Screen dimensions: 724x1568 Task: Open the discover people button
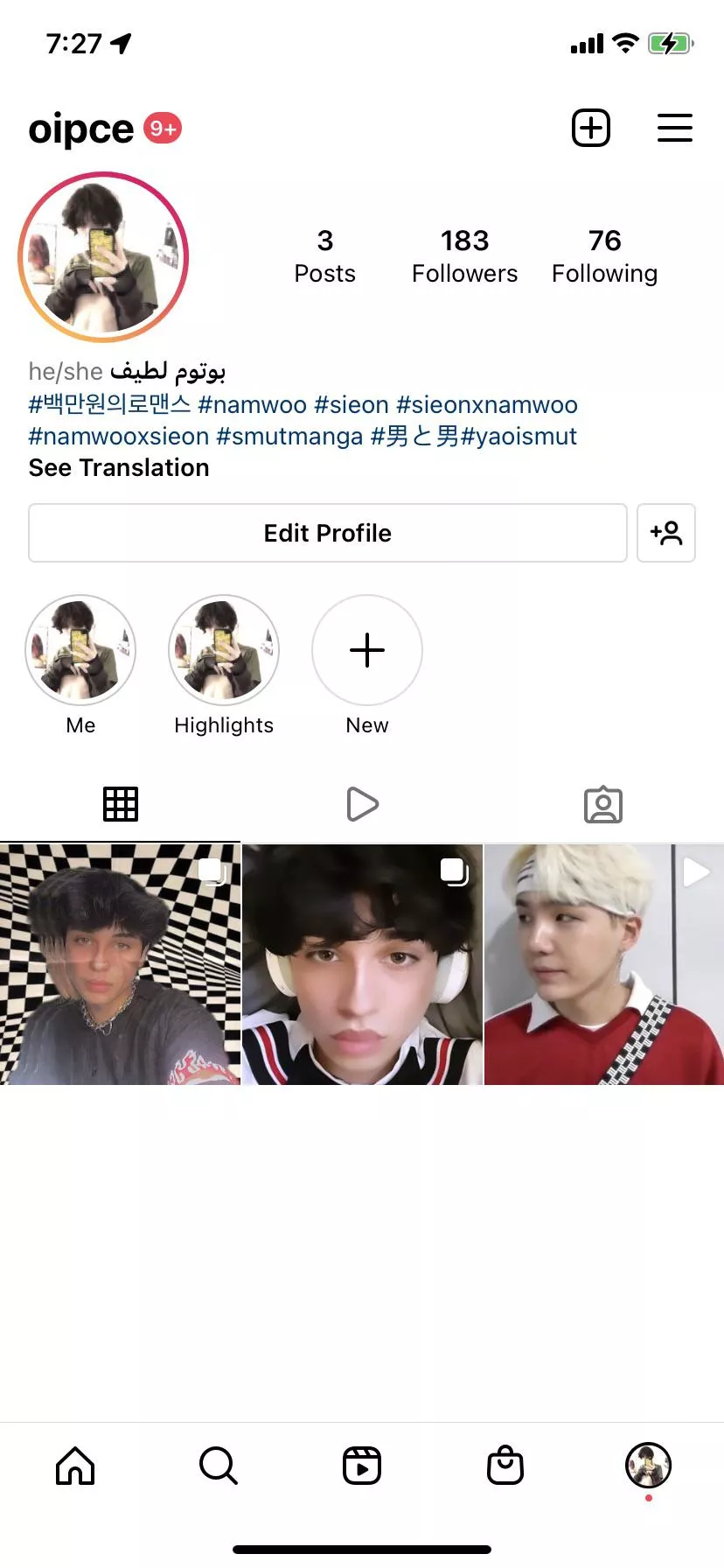(x=666, y=533)
